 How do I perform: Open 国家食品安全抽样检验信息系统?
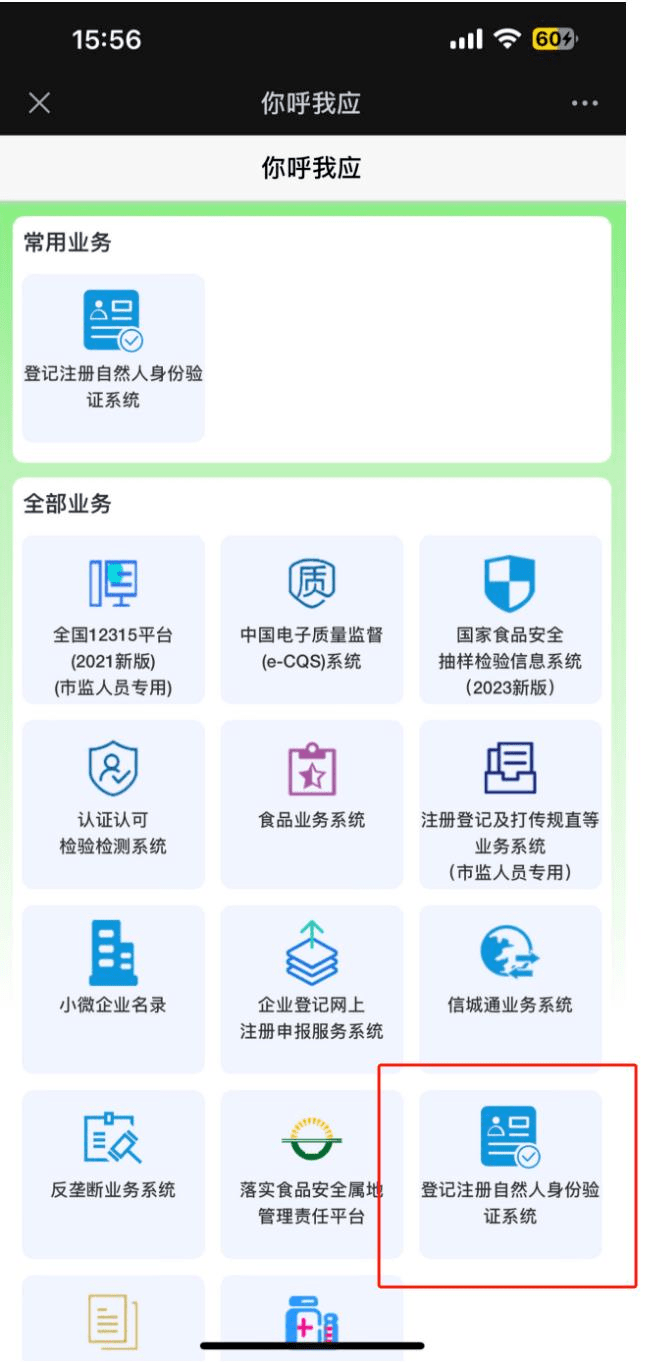pyautogui.click(x=510, y=618)
